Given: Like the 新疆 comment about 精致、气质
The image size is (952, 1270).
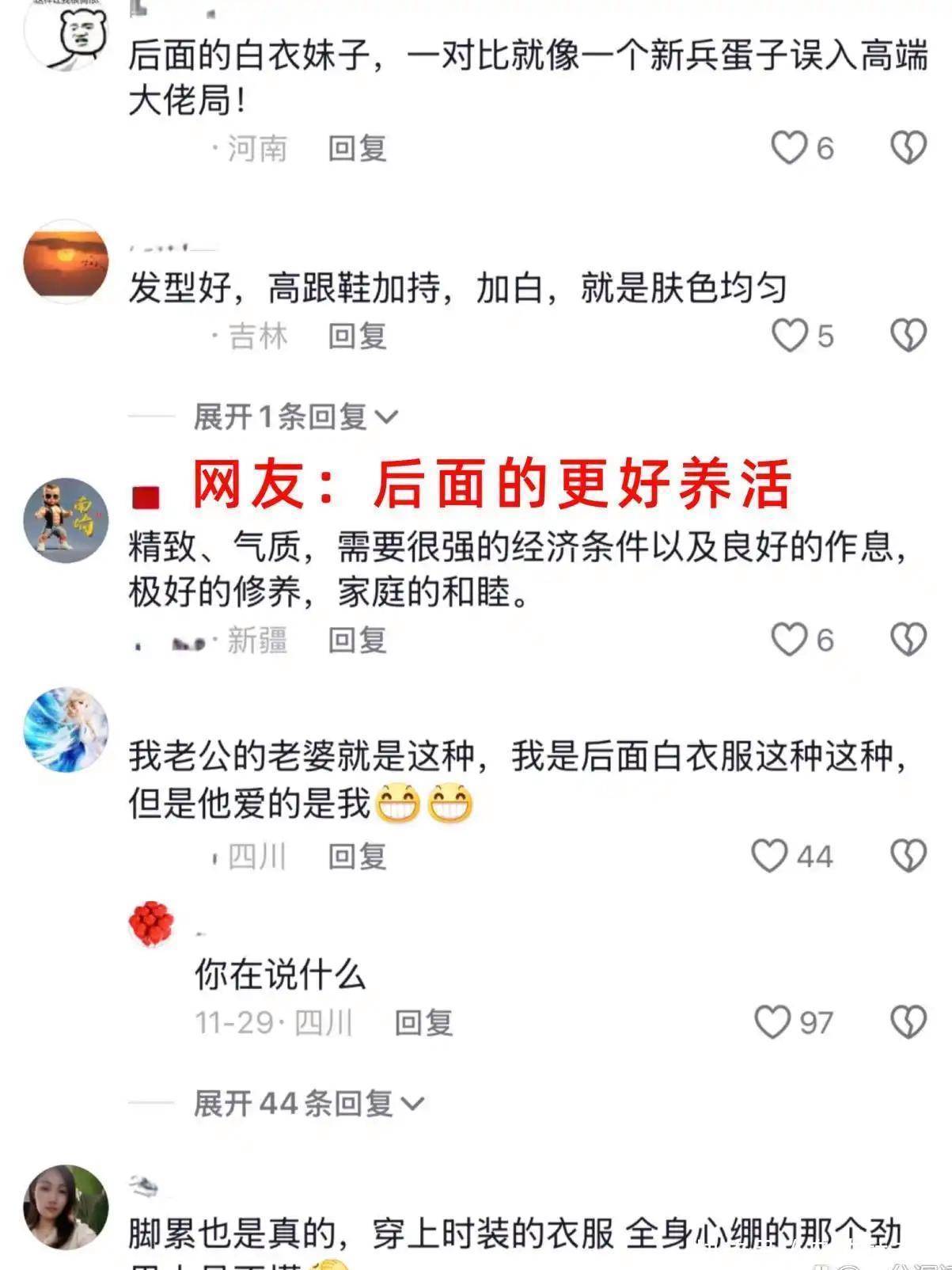Looking at the screenshot, I should [x=789, y=640].
